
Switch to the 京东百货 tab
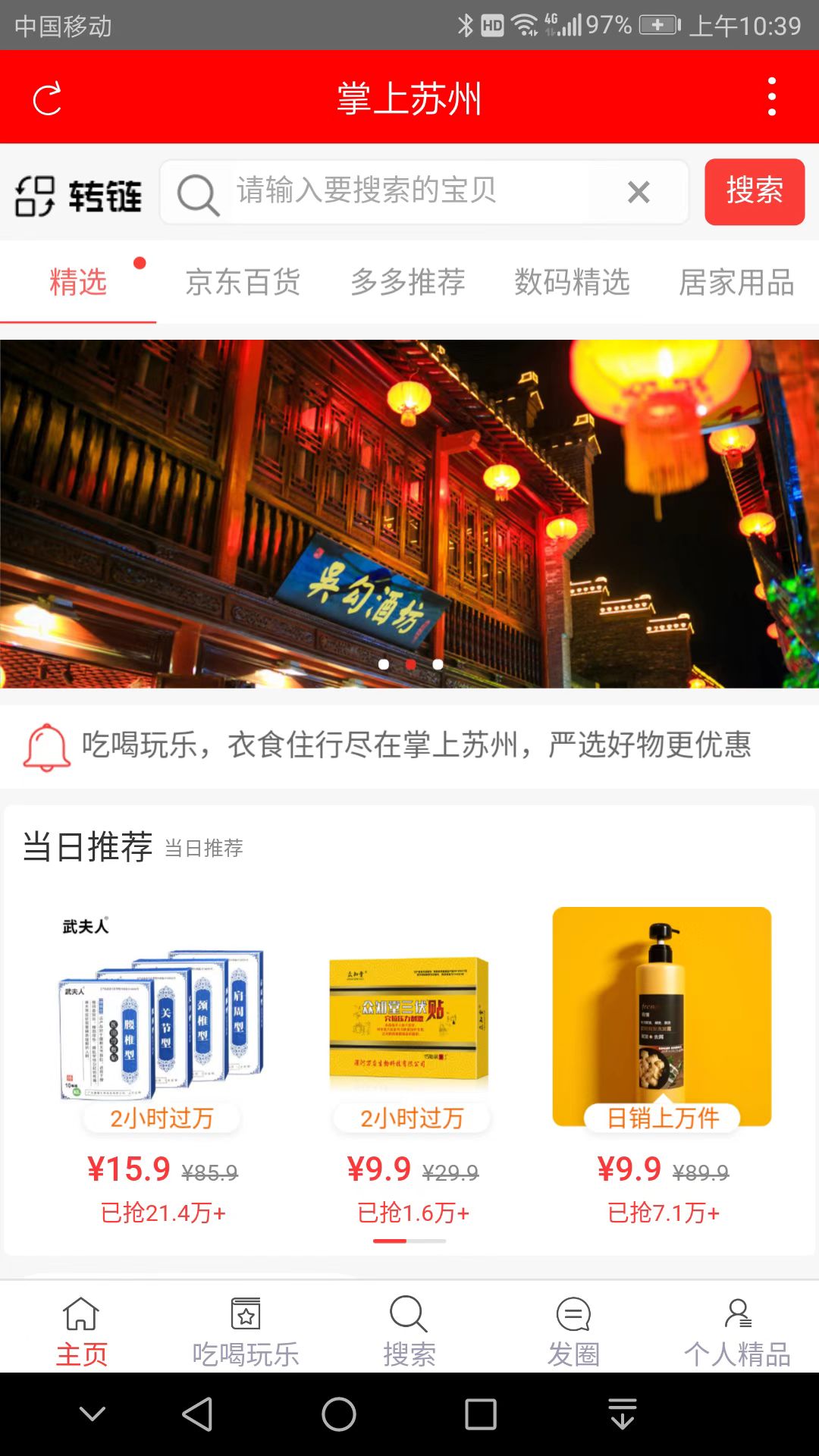[244, 281]
